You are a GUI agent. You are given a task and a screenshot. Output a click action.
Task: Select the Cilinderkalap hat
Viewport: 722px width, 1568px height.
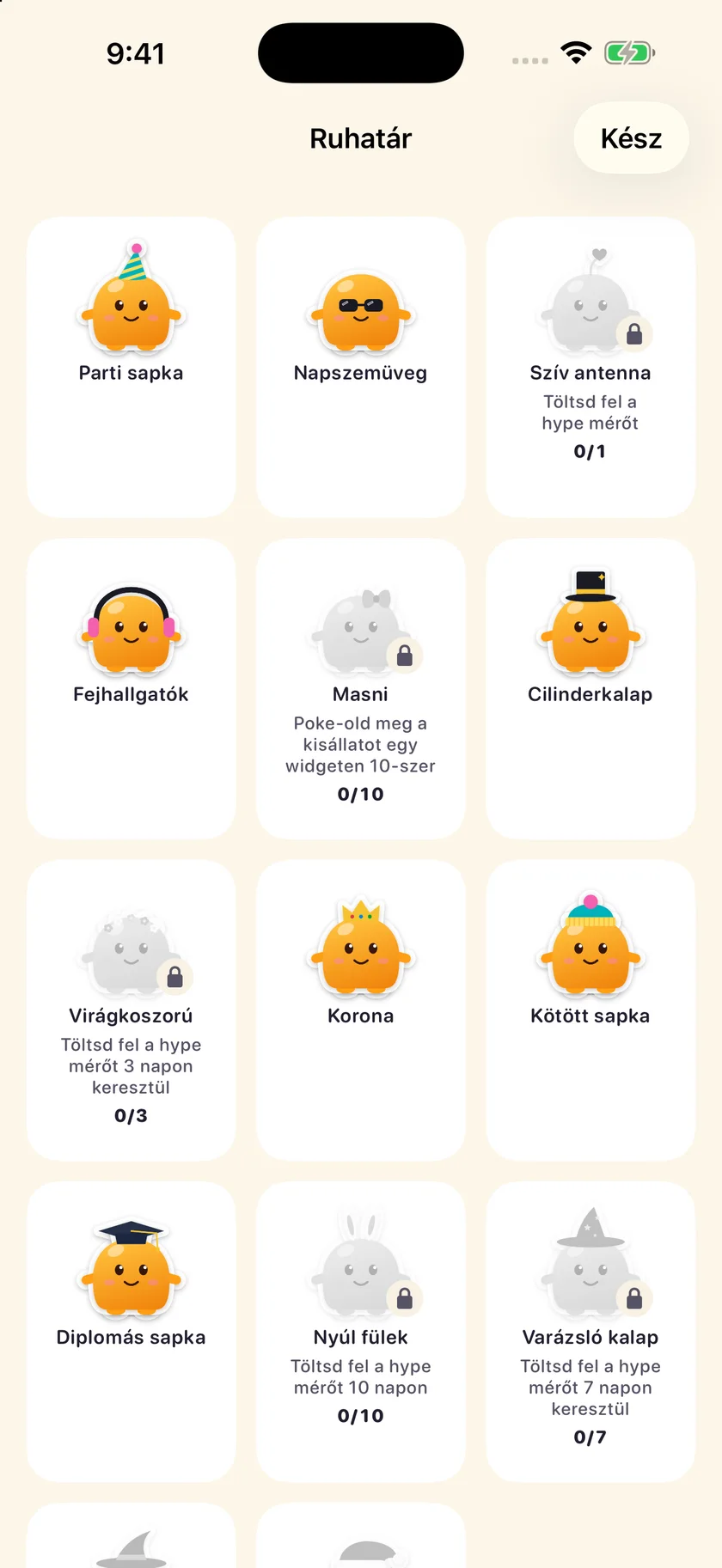coord(590,688)
